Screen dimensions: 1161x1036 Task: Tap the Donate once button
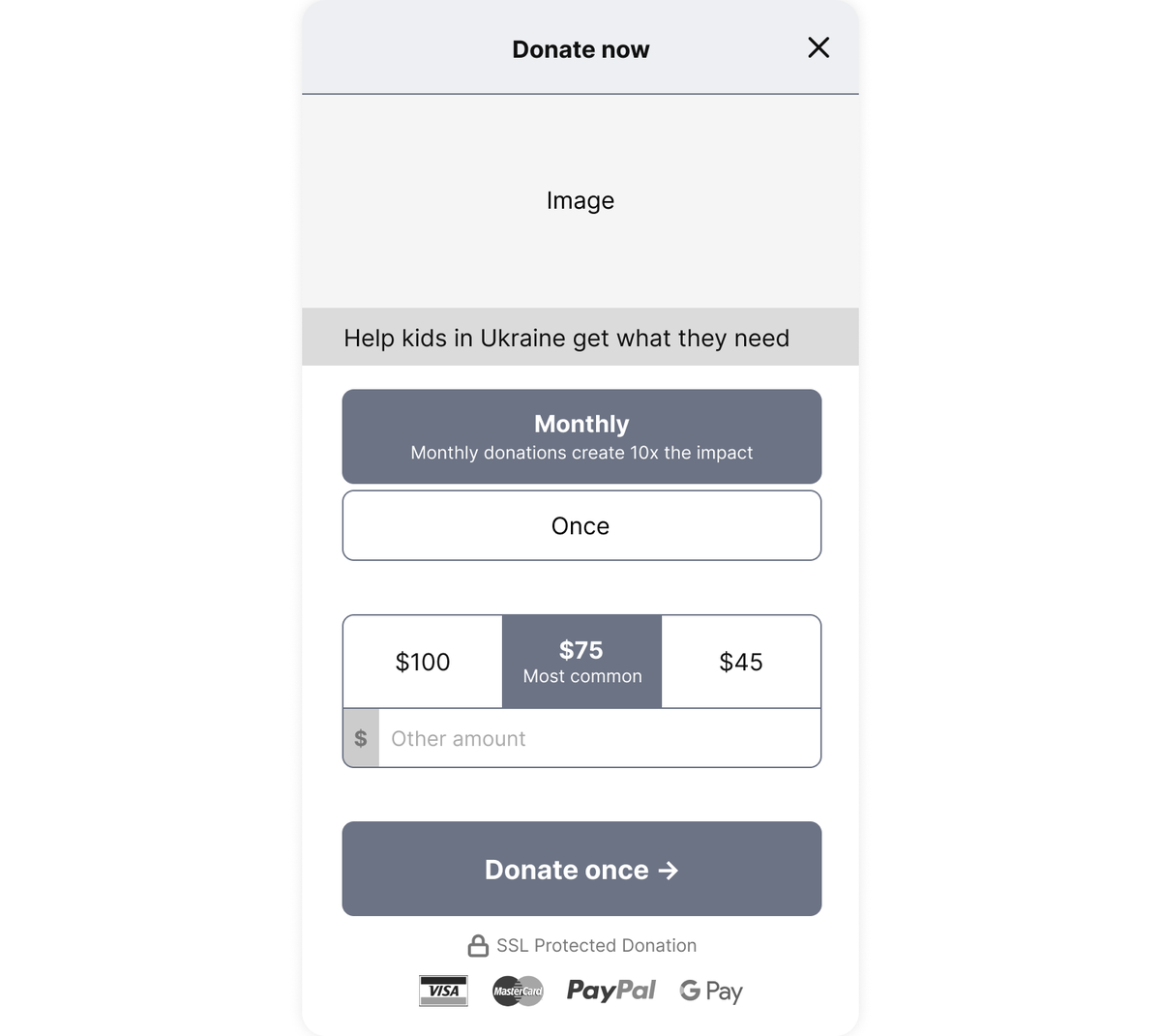(x=581, y=869)
